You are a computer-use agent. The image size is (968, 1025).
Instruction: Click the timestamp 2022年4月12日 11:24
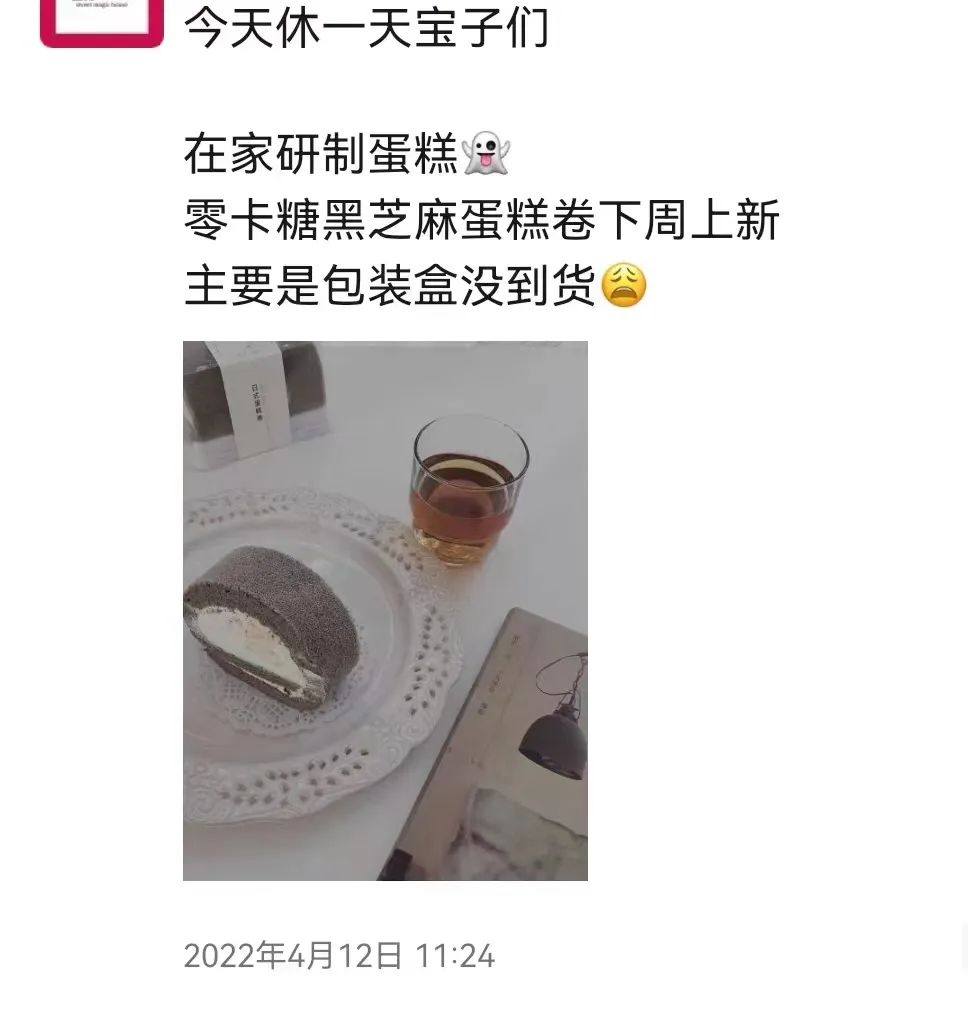tap(340, 955)
